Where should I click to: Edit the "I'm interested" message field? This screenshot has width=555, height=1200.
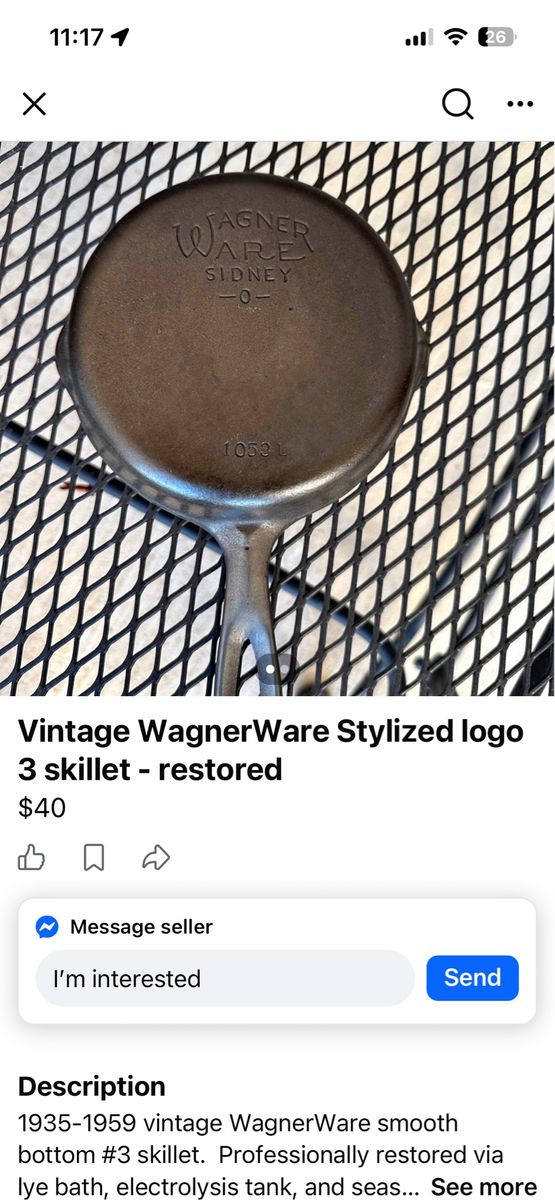225,978
